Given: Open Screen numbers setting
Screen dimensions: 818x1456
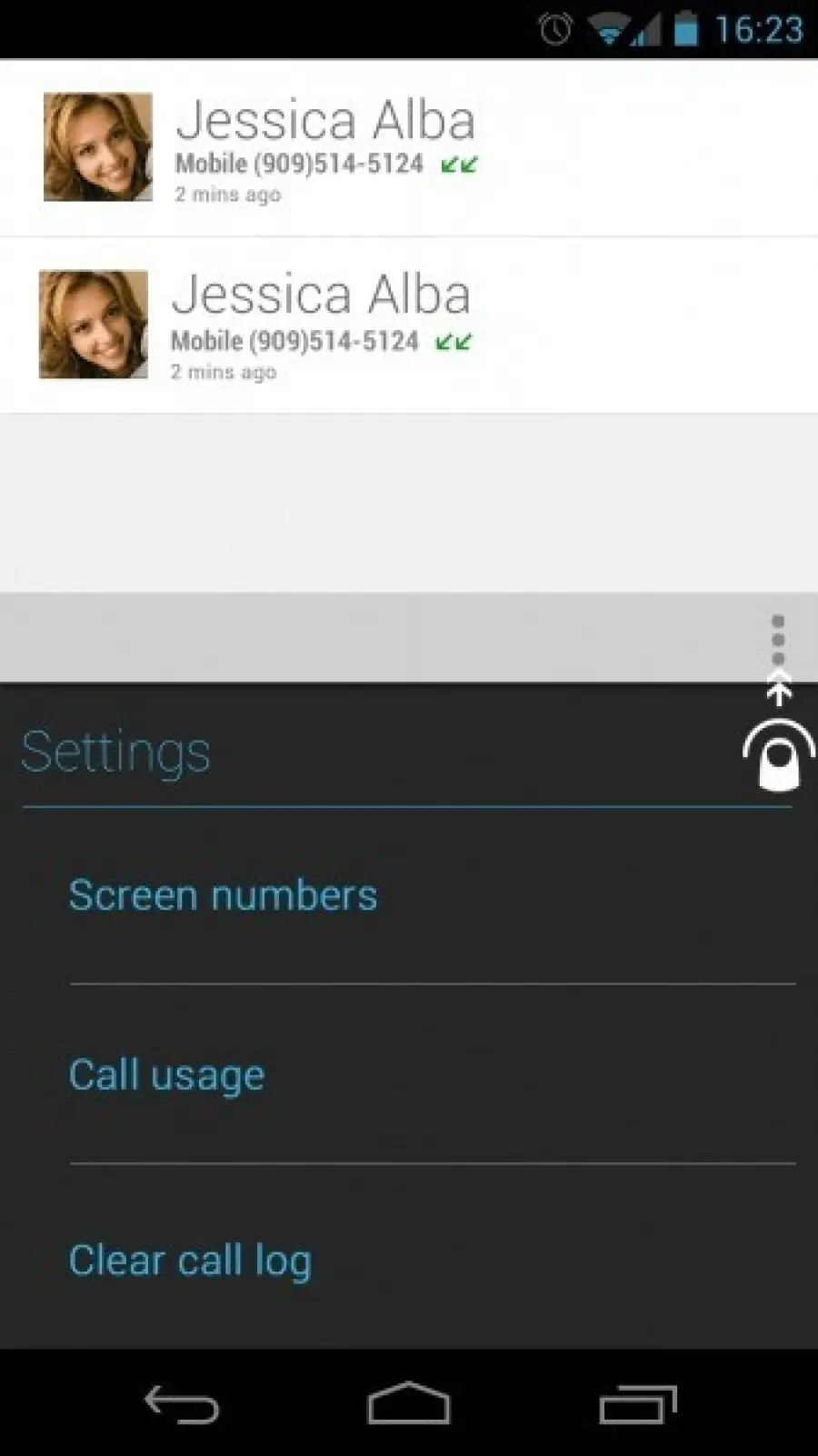Looking at the screenshot, I should tap(223, 895).
